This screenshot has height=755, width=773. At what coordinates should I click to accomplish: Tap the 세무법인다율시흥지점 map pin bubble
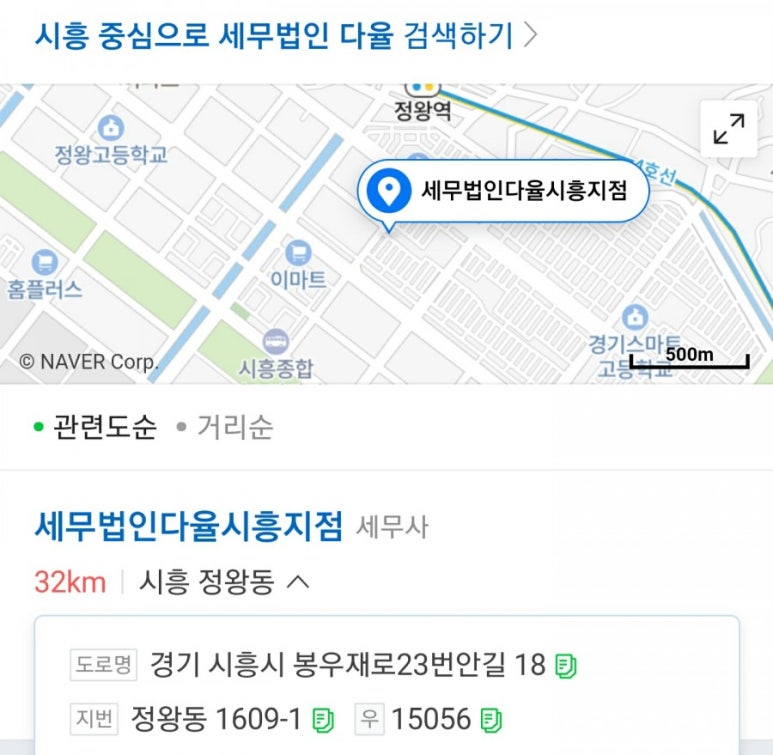pyautogui.click(x=503, y=190)
